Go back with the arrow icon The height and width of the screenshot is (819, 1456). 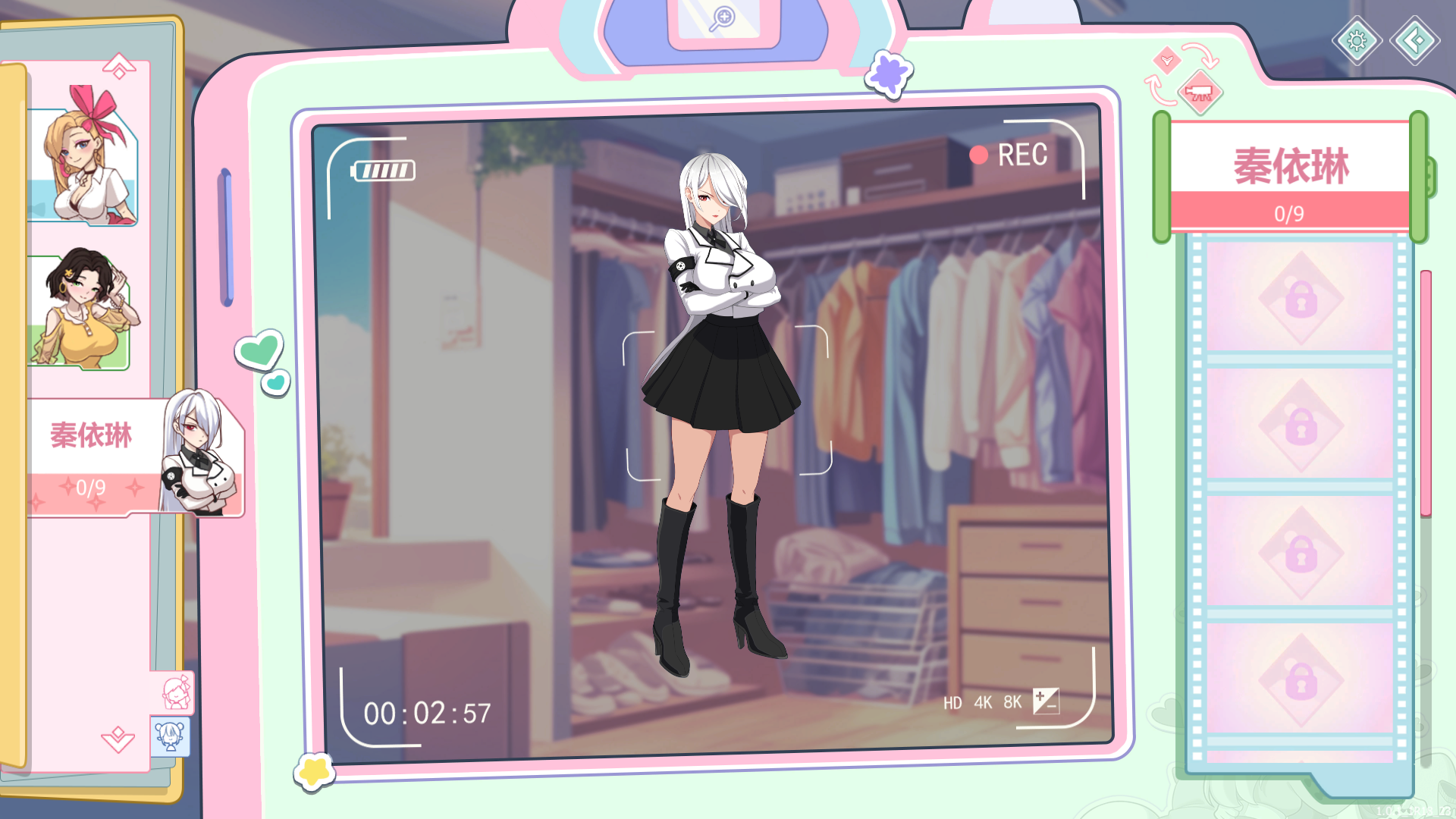pyautogui.click(x=1414, y=40)
